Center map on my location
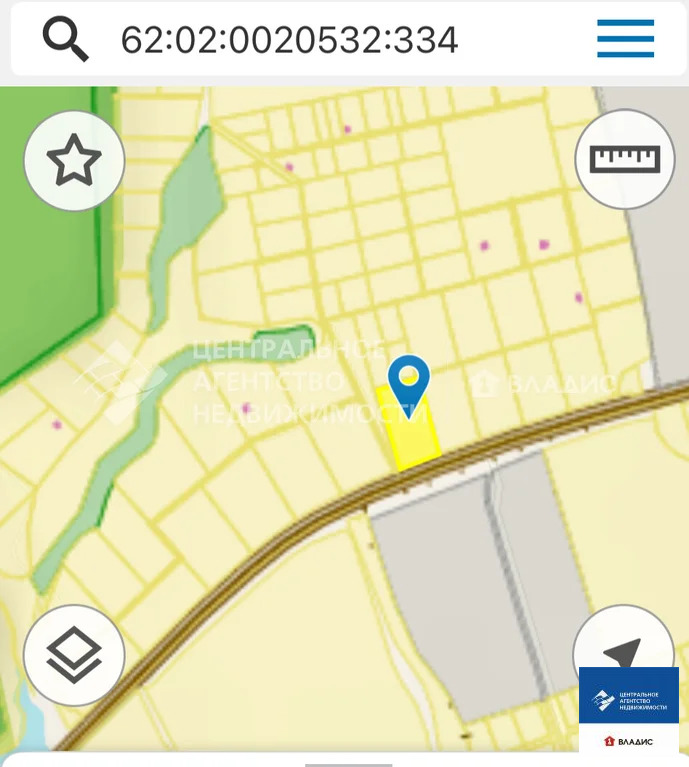The image size is (689, 767). pyautogui.click(x=623, y=652)
